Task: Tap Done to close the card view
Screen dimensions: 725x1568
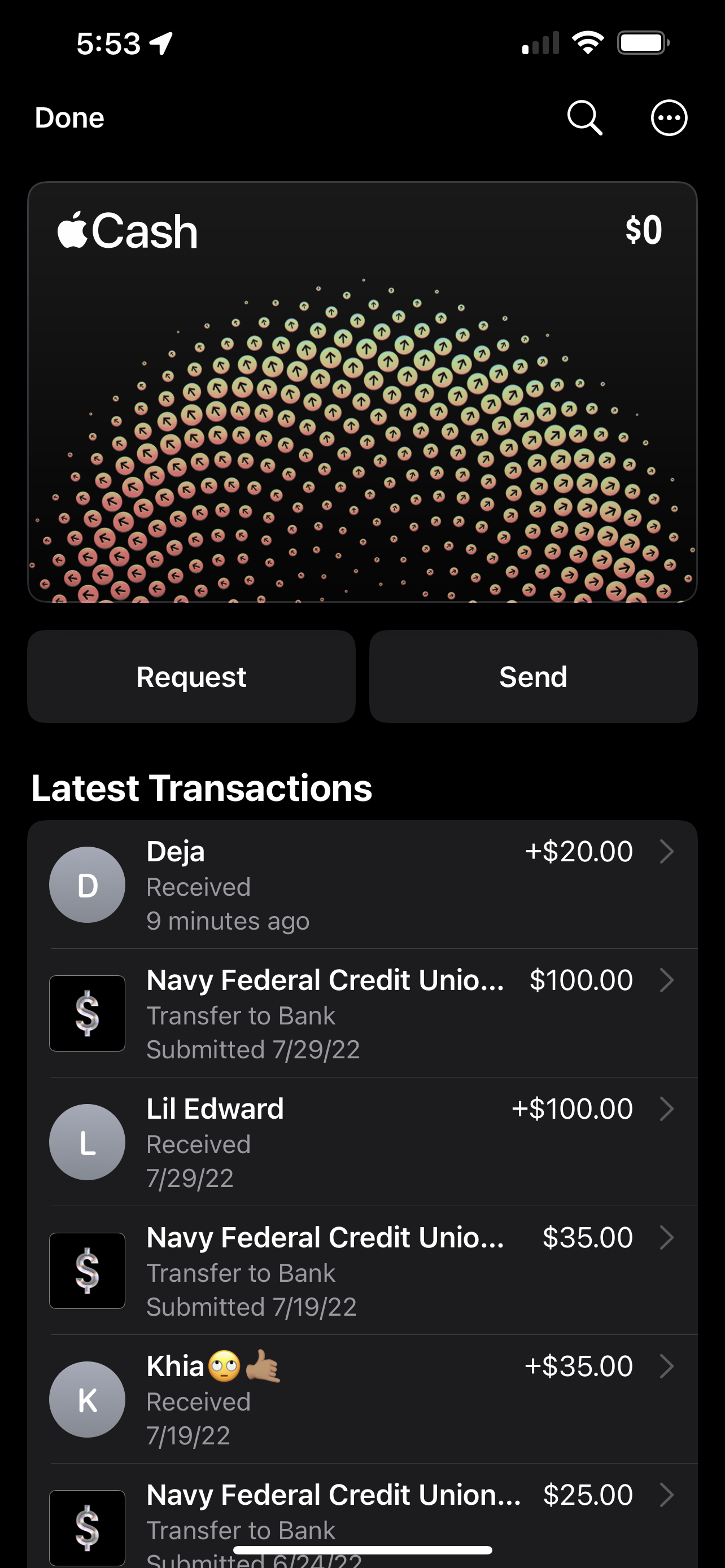Action: click(x=69, y=117)
